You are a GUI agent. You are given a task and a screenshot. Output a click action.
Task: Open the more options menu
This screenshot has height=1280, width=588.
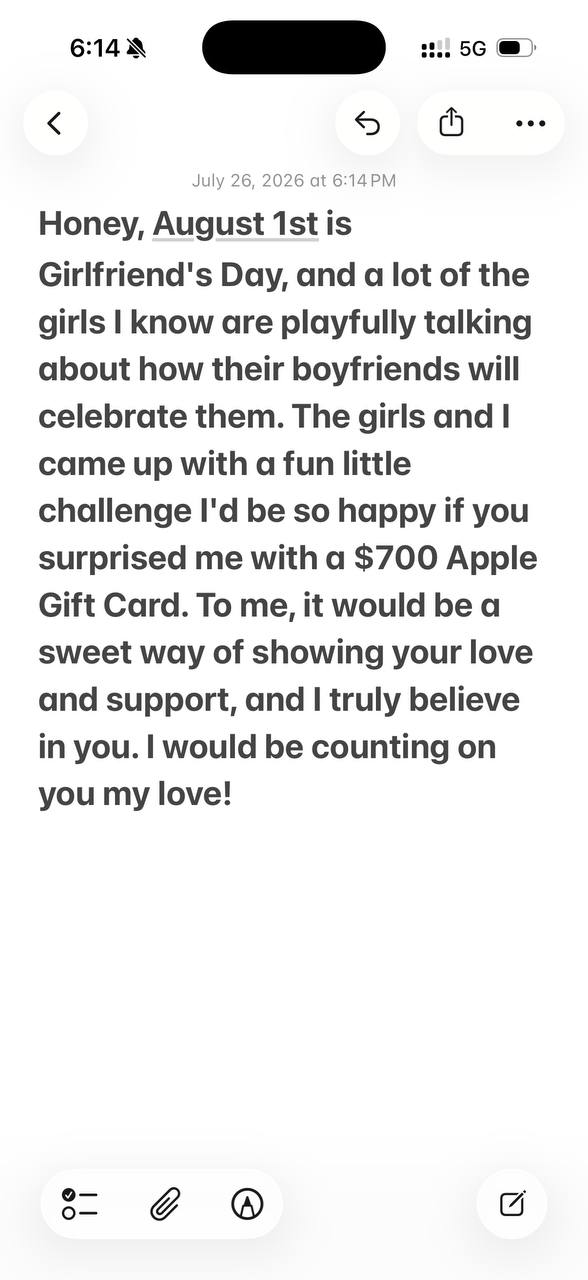[530, 123]
